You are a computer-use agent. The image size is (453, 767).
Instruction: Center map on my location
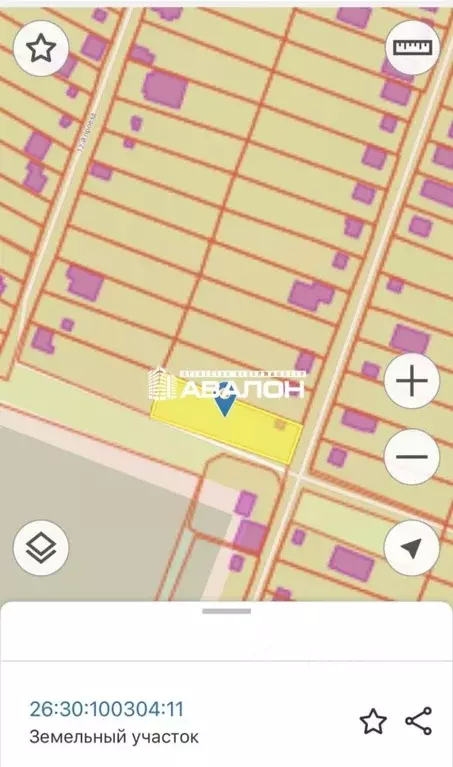pyautogui.click(x=412, y=547)
